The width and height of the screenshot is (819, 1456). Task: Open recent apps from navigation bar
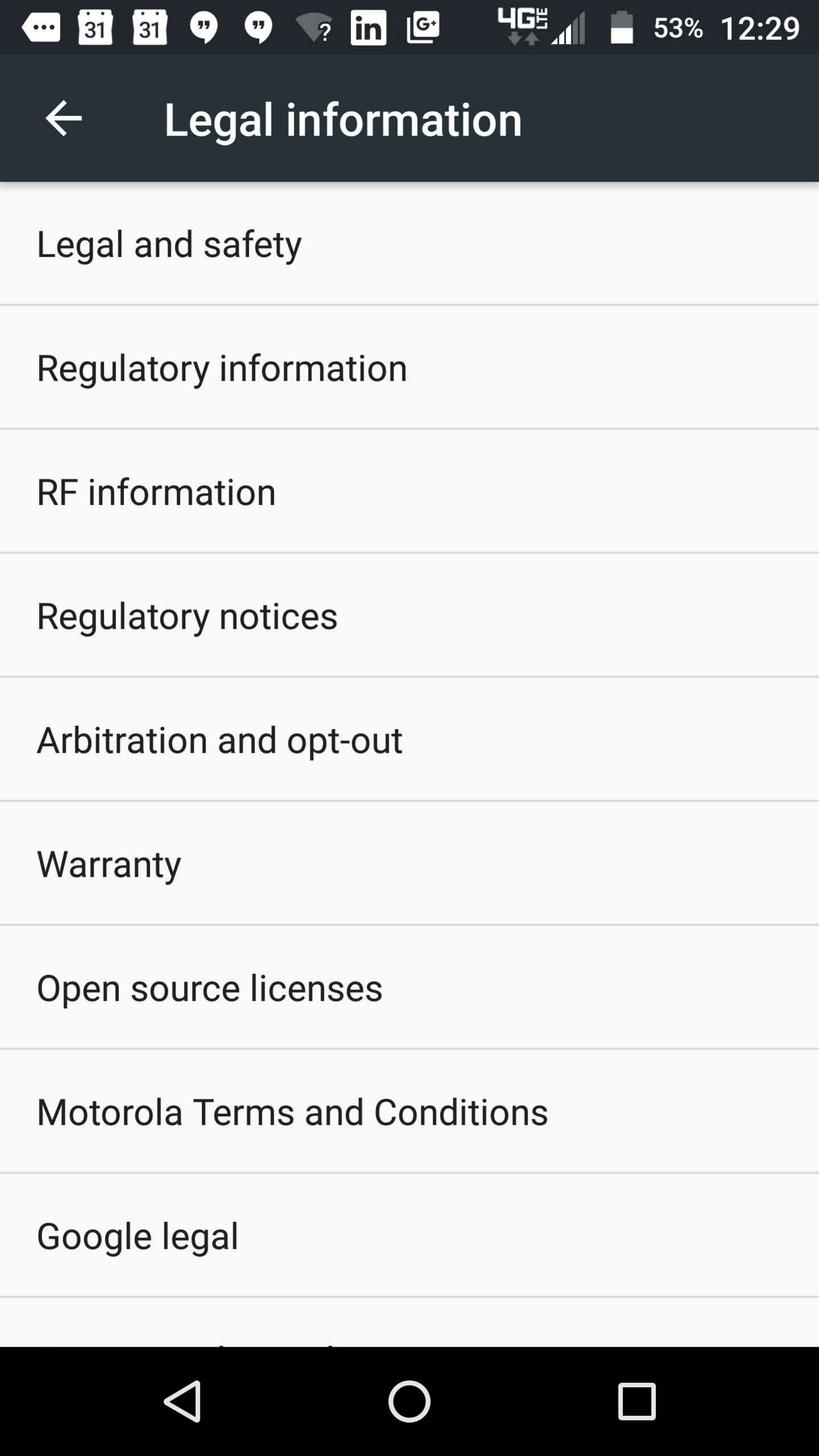[636, 1401]
